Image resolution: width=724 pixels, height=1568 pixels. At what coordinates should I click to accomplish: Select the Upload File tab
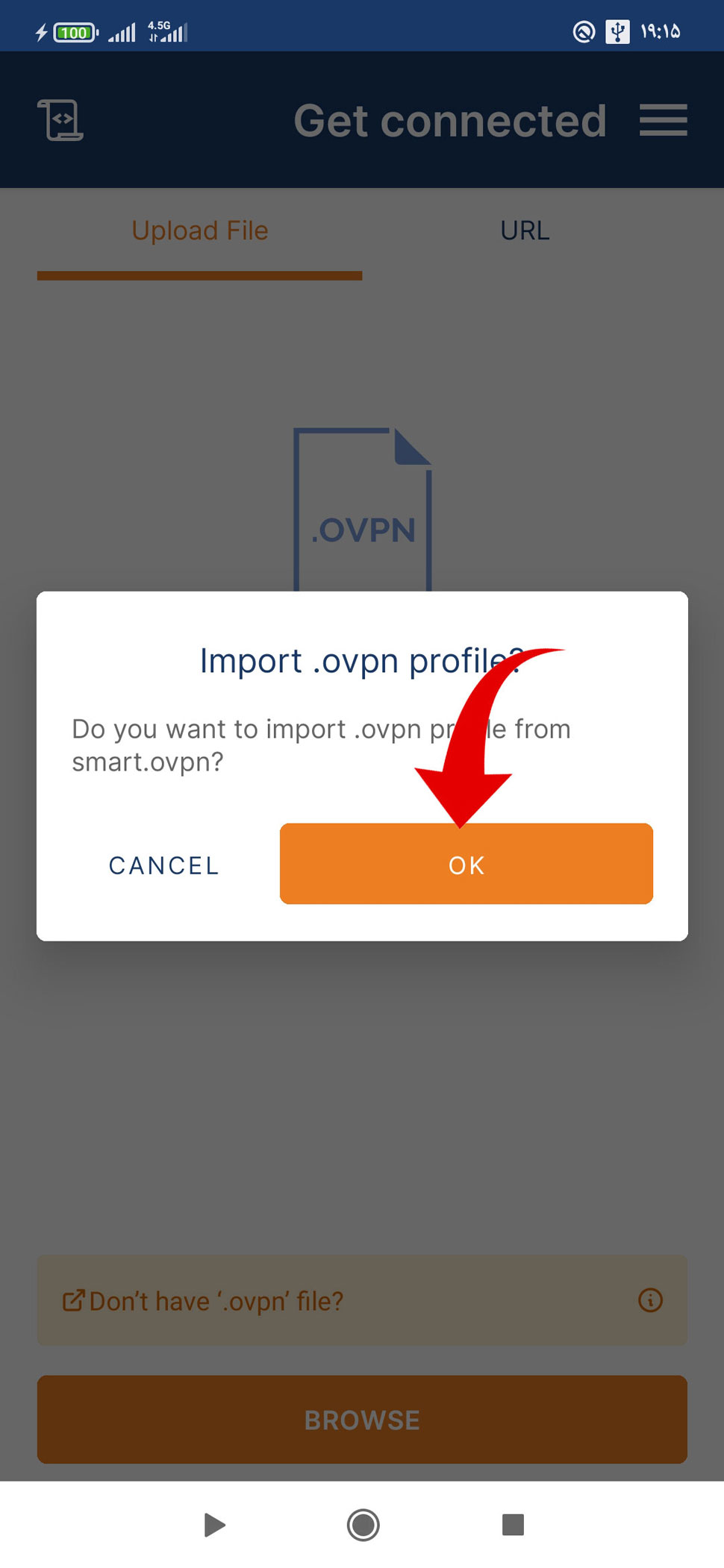coord(199,231)
